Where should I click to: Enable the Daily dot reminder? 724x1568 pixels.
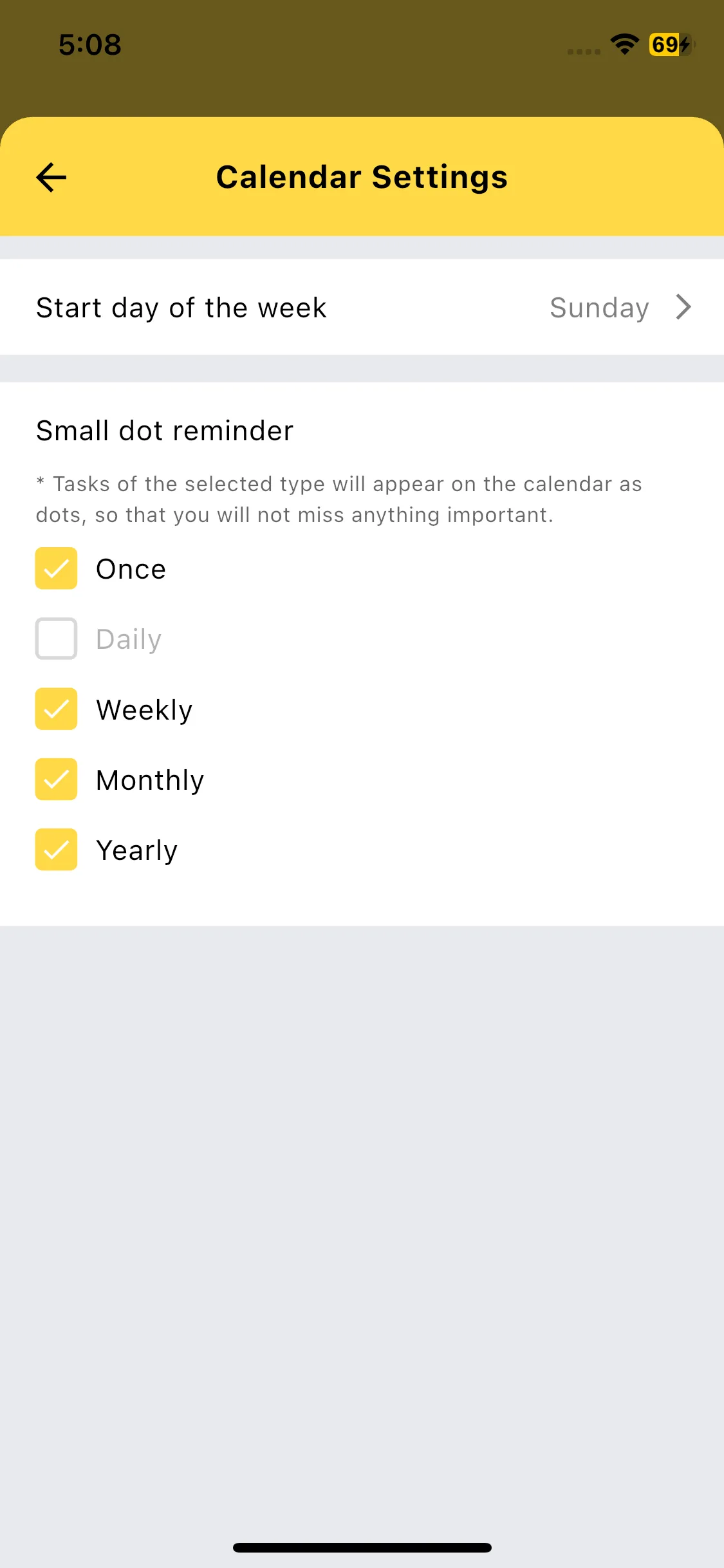tap(57, 639)
